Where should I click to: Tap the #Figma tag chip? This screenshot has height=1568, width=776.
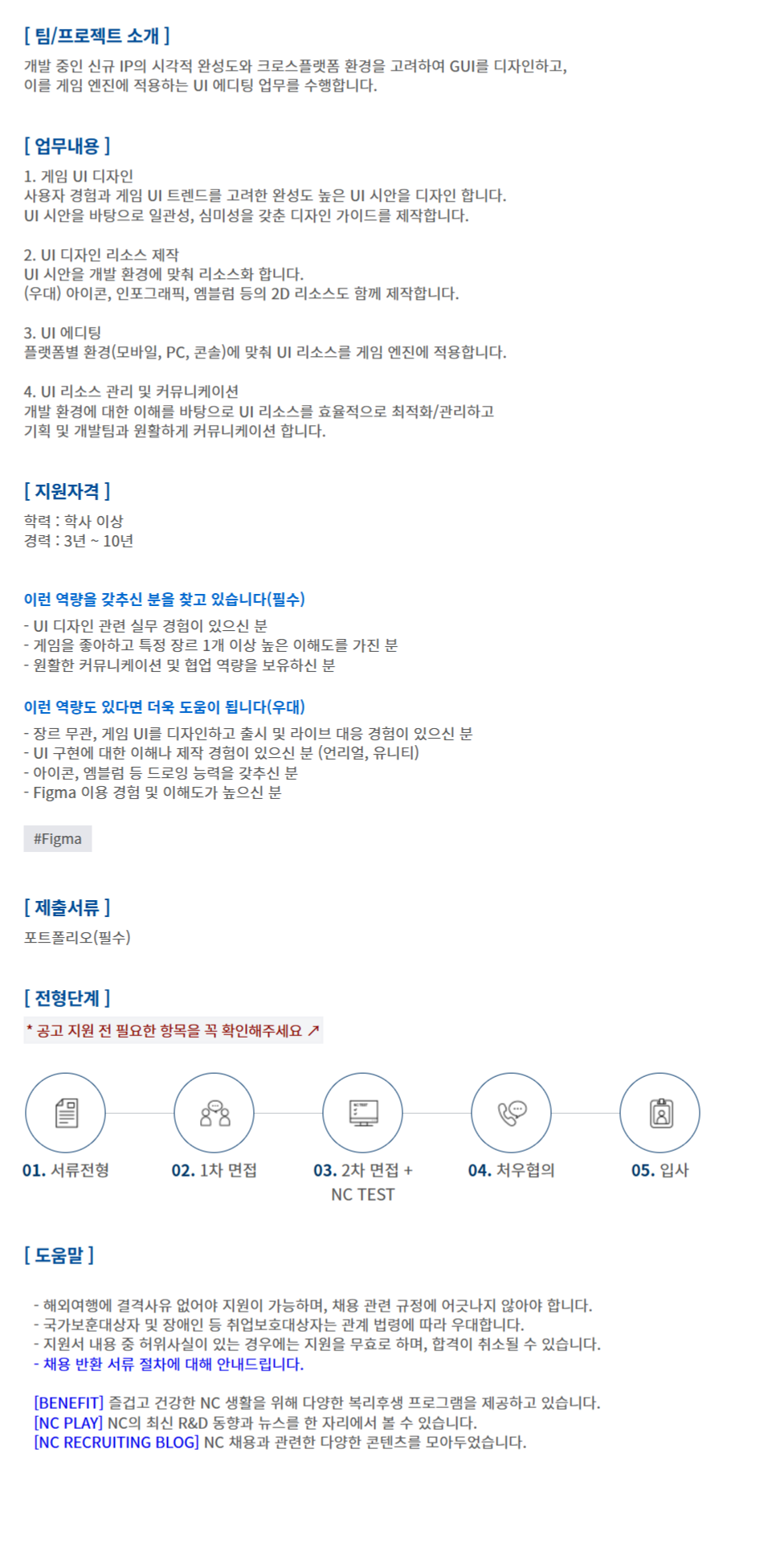58,838
